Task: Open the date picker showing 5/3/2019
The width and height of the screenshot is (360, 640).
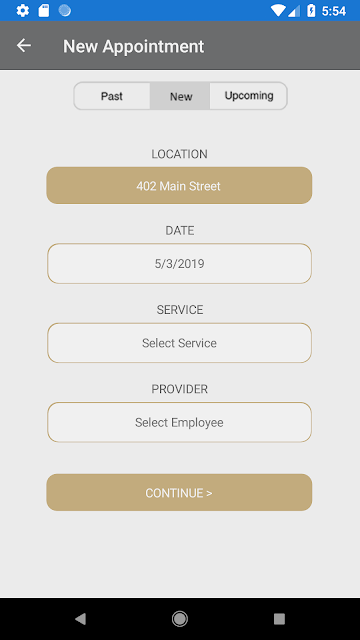Action: pos(179,264)
